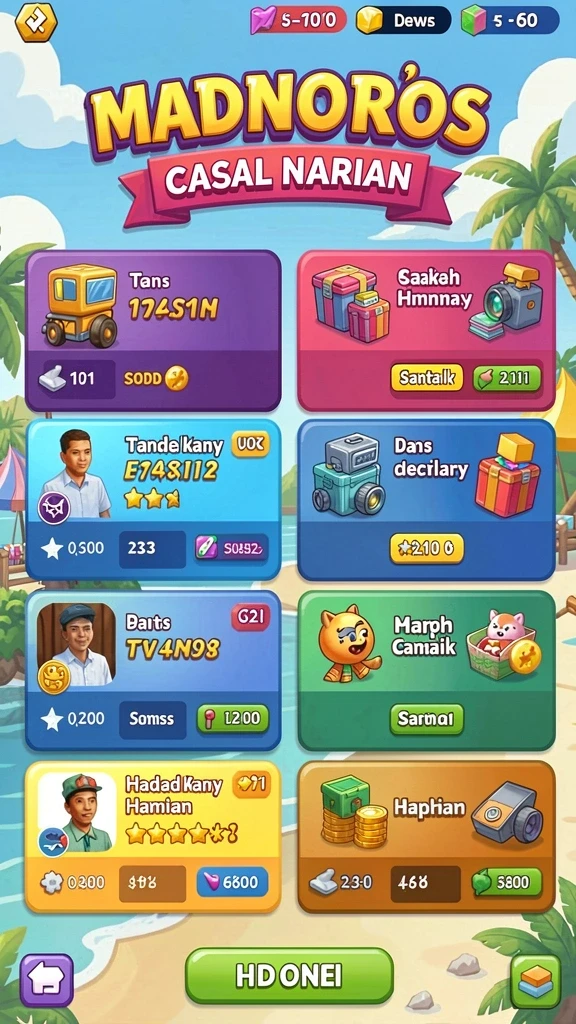Open the Tans vehicle card

tap(153, 330)
